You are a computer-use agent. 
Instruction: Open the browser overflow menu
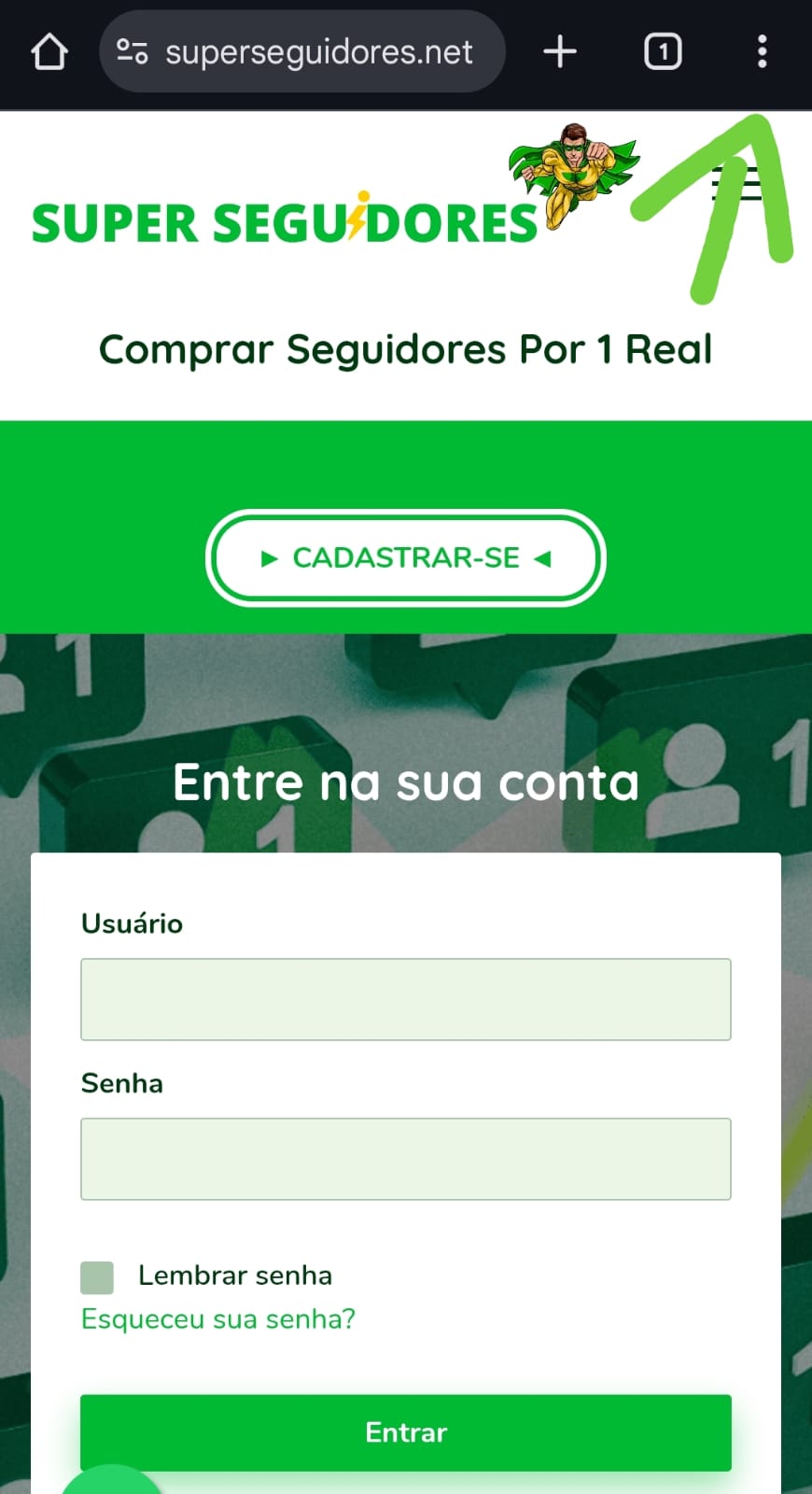click(x=762, y=52)
